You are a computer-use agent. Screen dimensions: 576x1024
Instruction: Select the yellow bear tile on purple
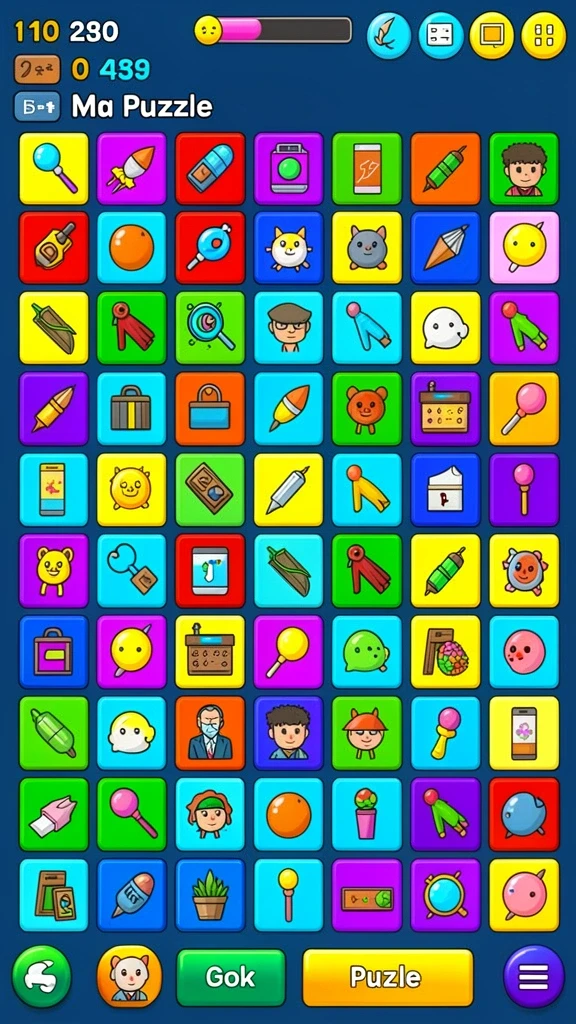click(54, 571)
